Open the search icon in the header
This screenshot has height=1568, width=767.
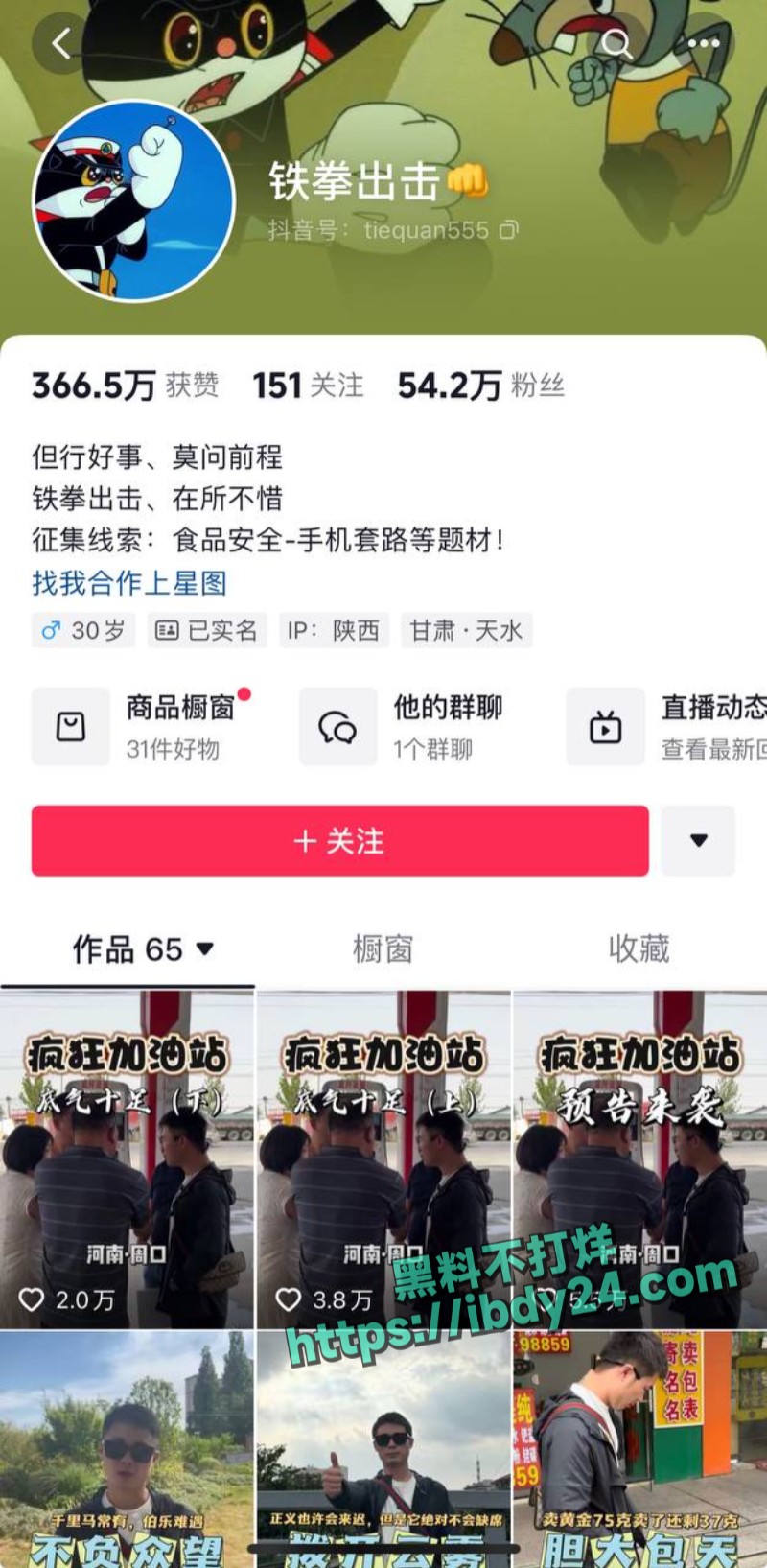click(x=616, y=44)
